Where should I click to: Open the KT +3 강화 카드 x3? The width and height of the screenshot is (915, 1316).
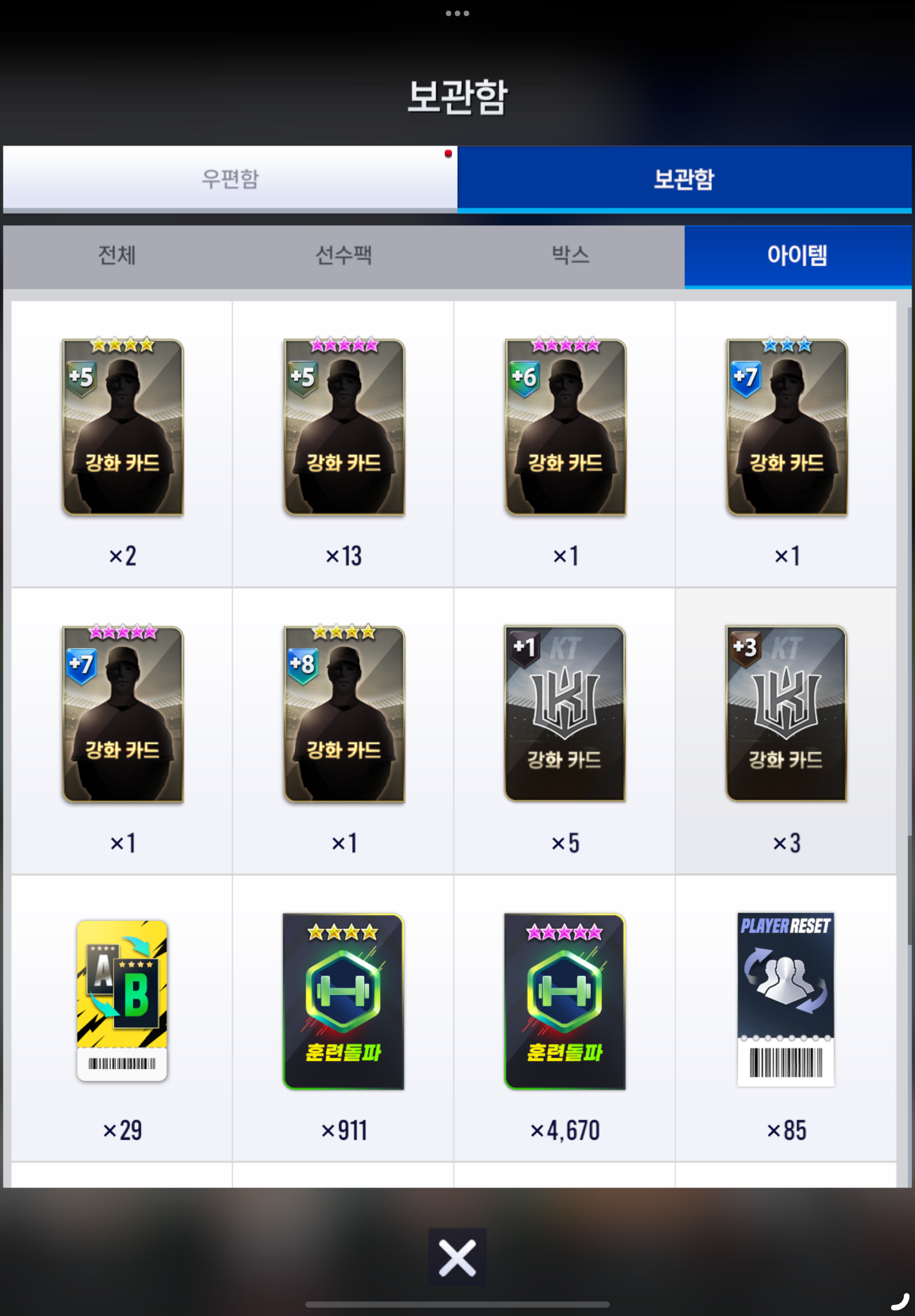pyautogui.click(x=786, y=714)
